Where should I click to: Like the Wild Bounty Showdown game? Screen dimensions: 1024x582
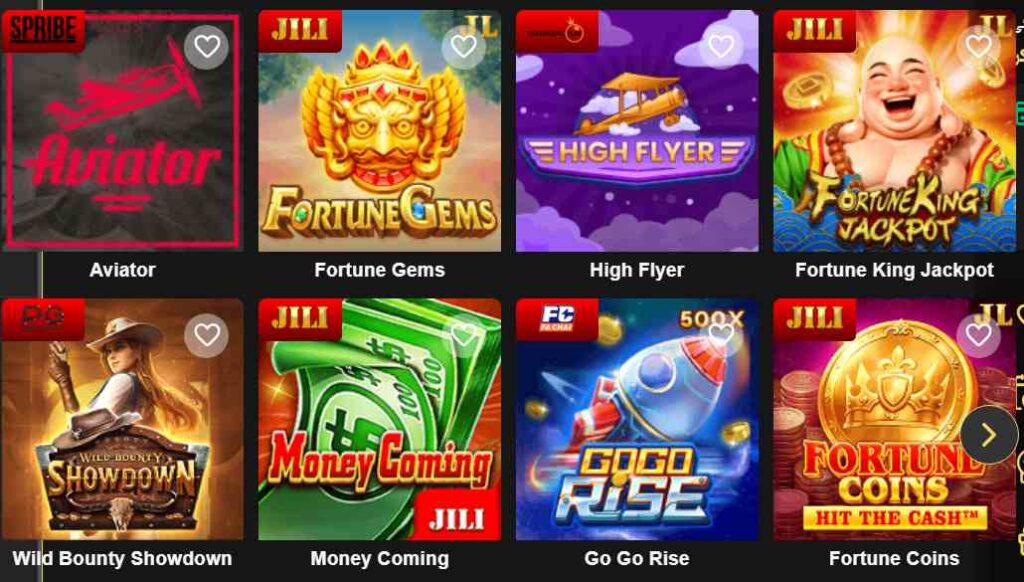pyautogui.click(x=207, y=335)
